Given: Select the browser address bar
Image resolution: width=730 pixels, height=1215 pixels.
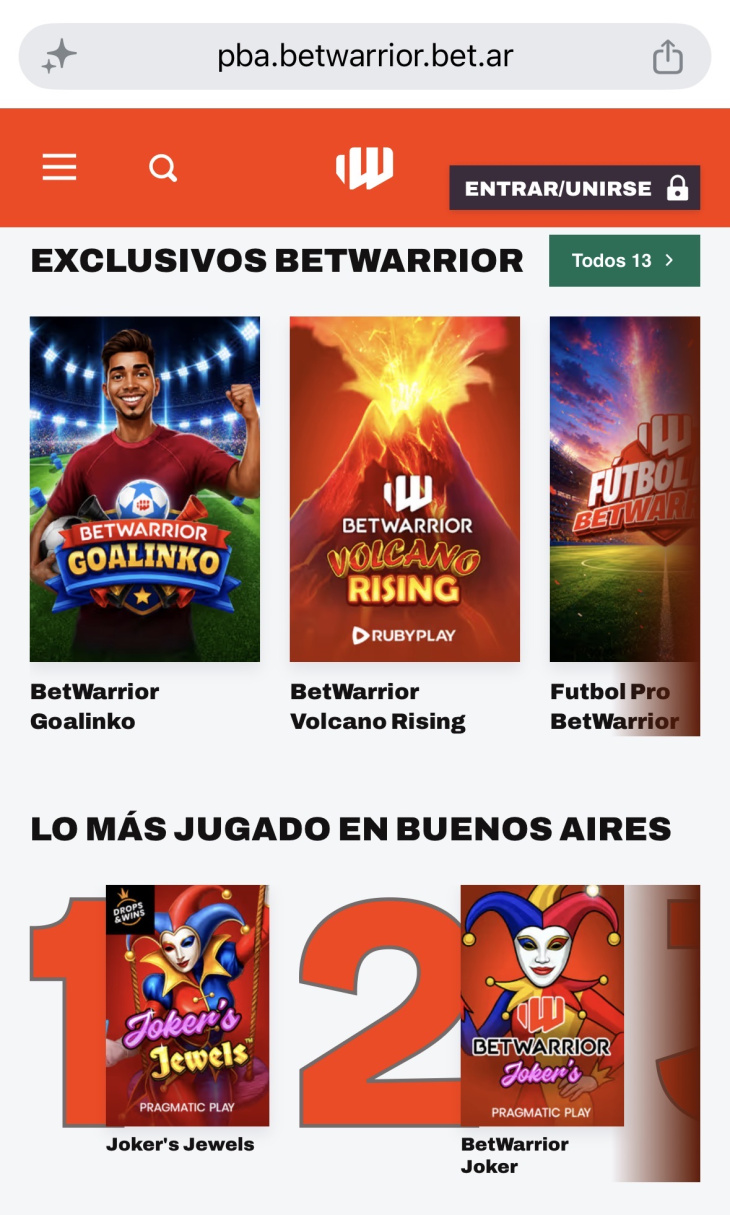Looking at the screenshot, I should (365, 56).
